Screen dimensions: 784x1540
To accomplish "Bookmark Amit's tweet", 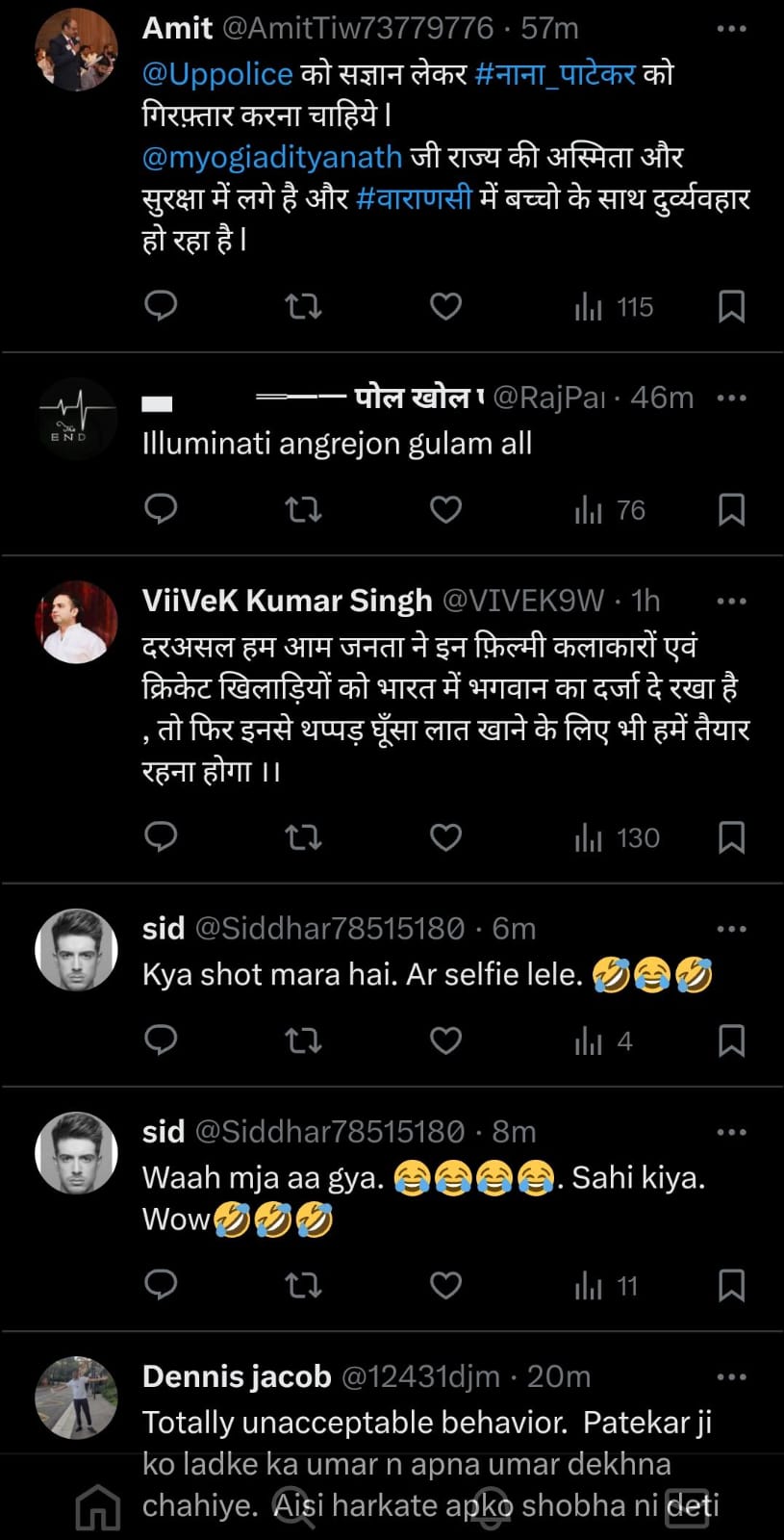I will point(731,307).
